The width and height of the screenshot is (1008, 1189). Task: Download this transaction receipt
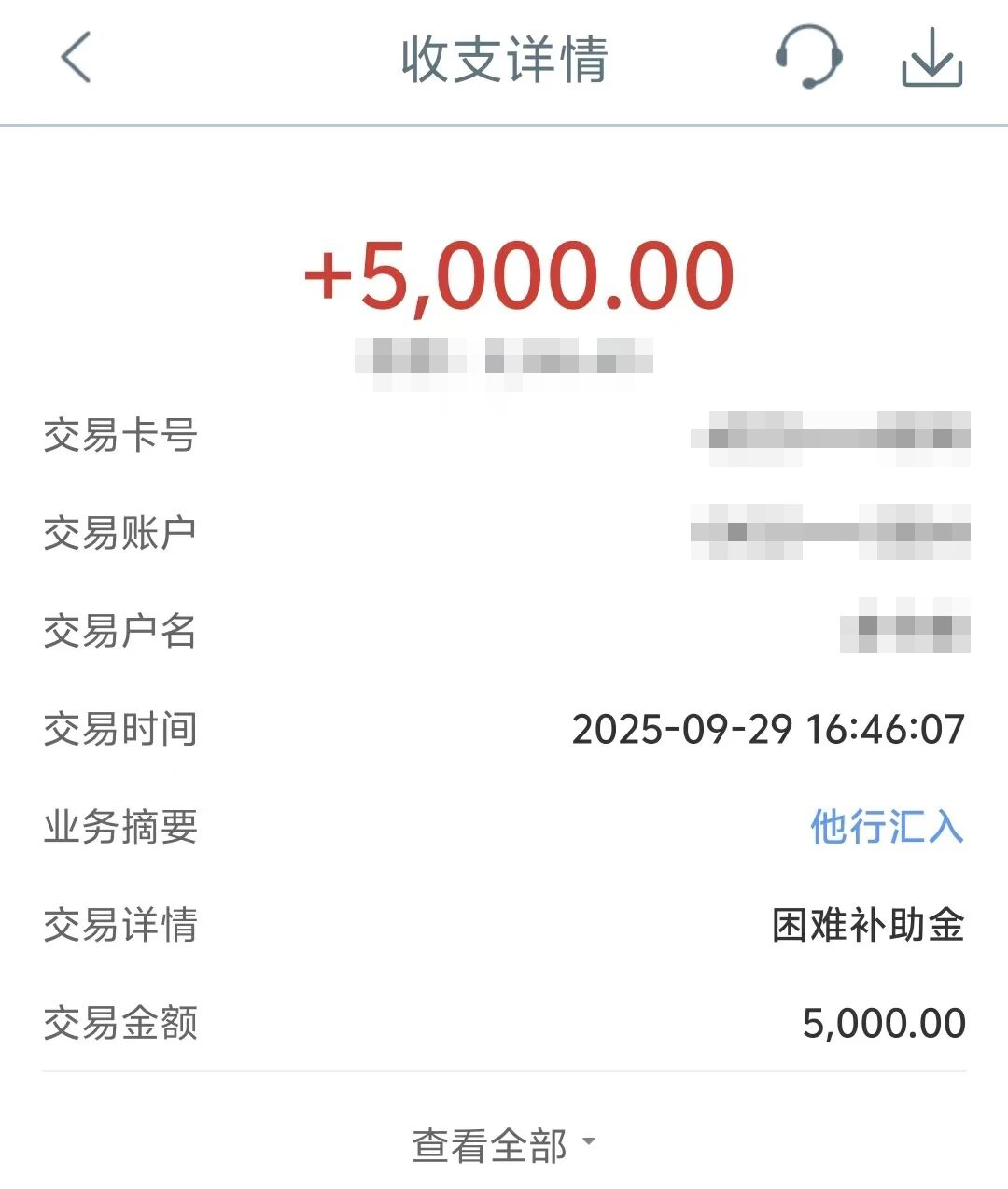(x=931, y=58)
